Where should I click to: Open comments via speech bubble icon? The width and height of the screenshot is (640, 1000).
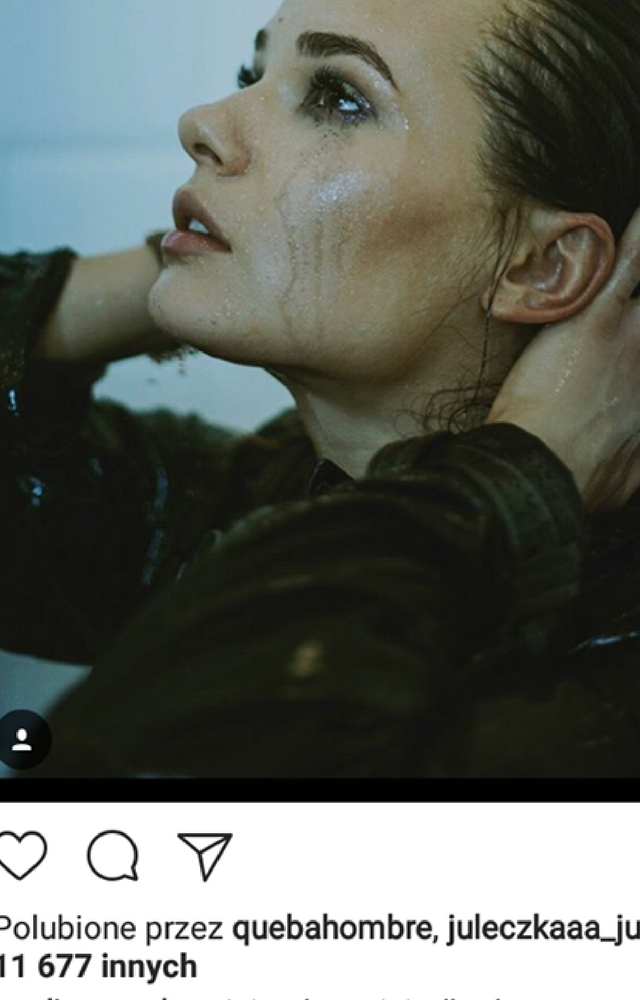pyautogui.click(x=112, y=856)
